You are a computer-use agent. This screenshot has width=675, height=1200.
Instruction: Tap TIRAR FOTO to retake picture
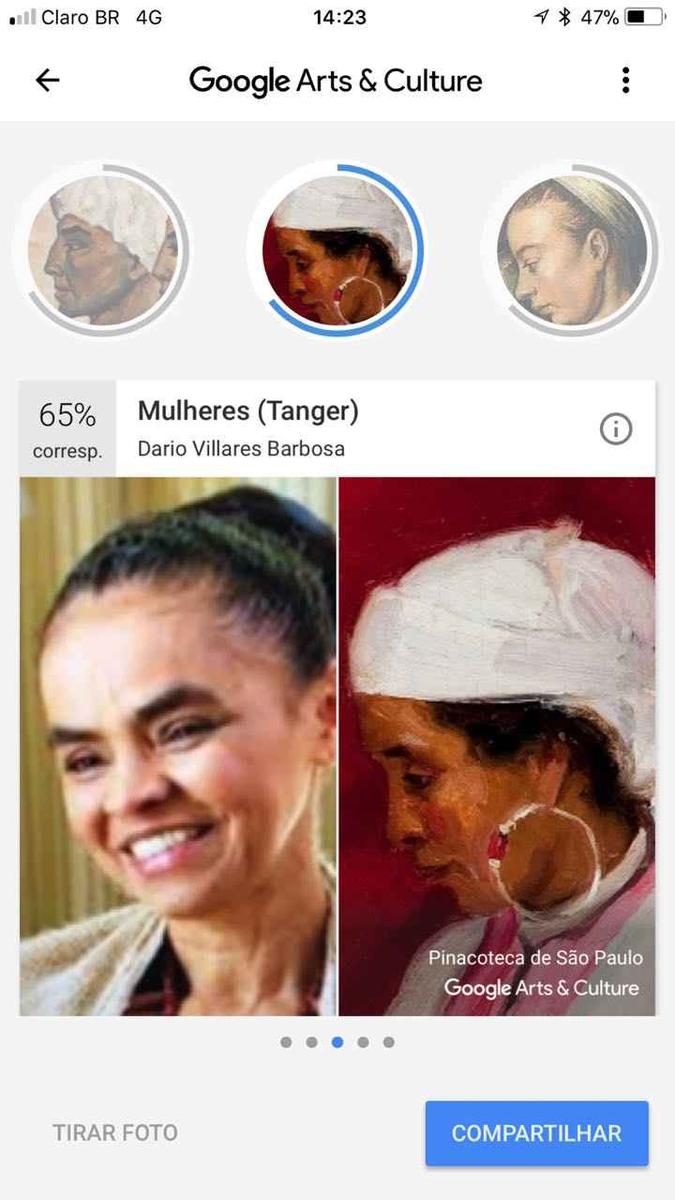click(115, 1133)
